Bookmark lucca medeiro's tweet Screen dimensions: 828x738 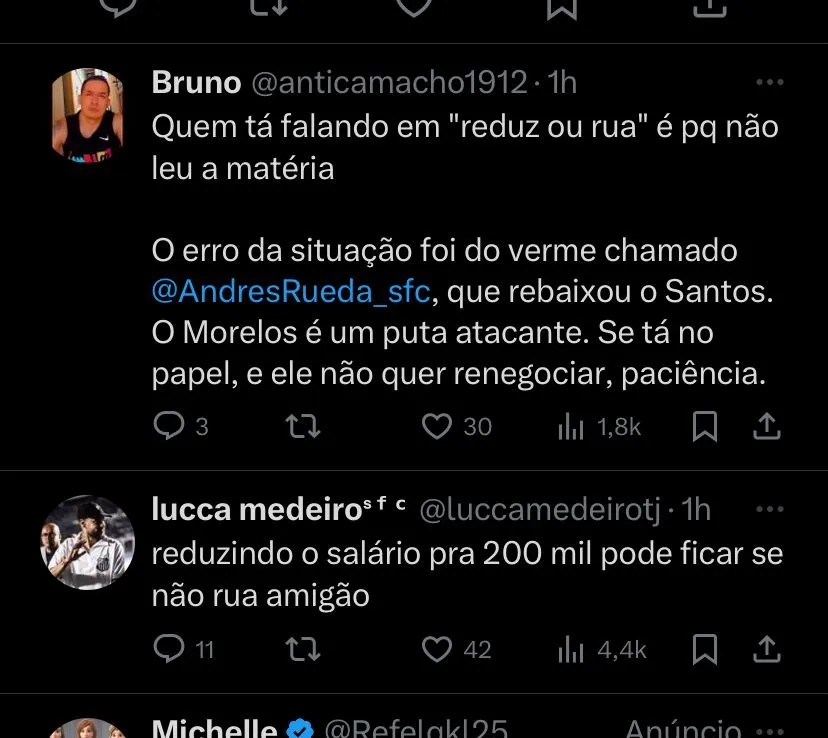(x=705, y=650)
